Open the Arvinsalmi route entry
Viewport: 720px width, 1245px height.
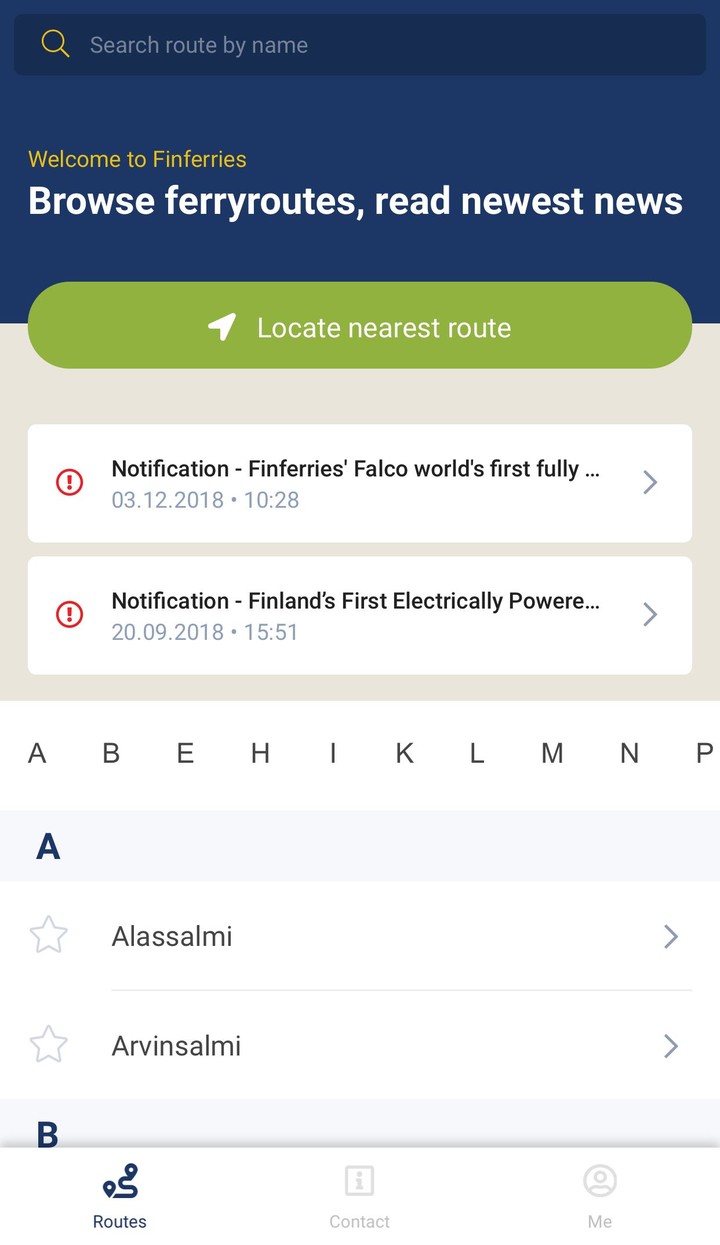(x=176, y=1045)
